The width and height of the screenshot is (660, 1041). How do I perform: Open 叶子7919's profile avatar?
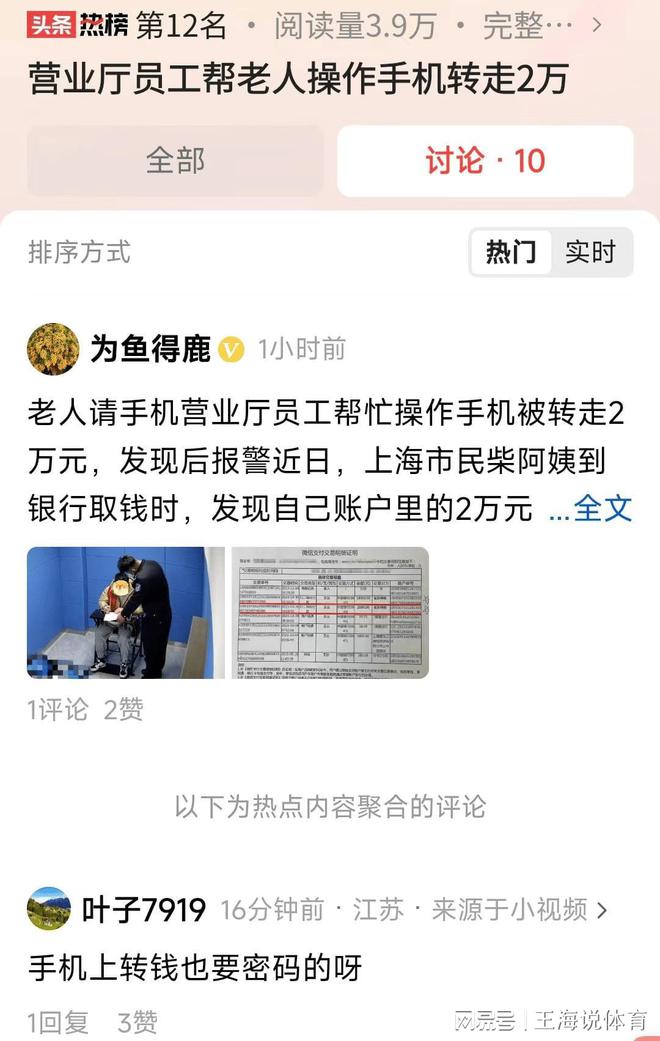coord(49,909)
